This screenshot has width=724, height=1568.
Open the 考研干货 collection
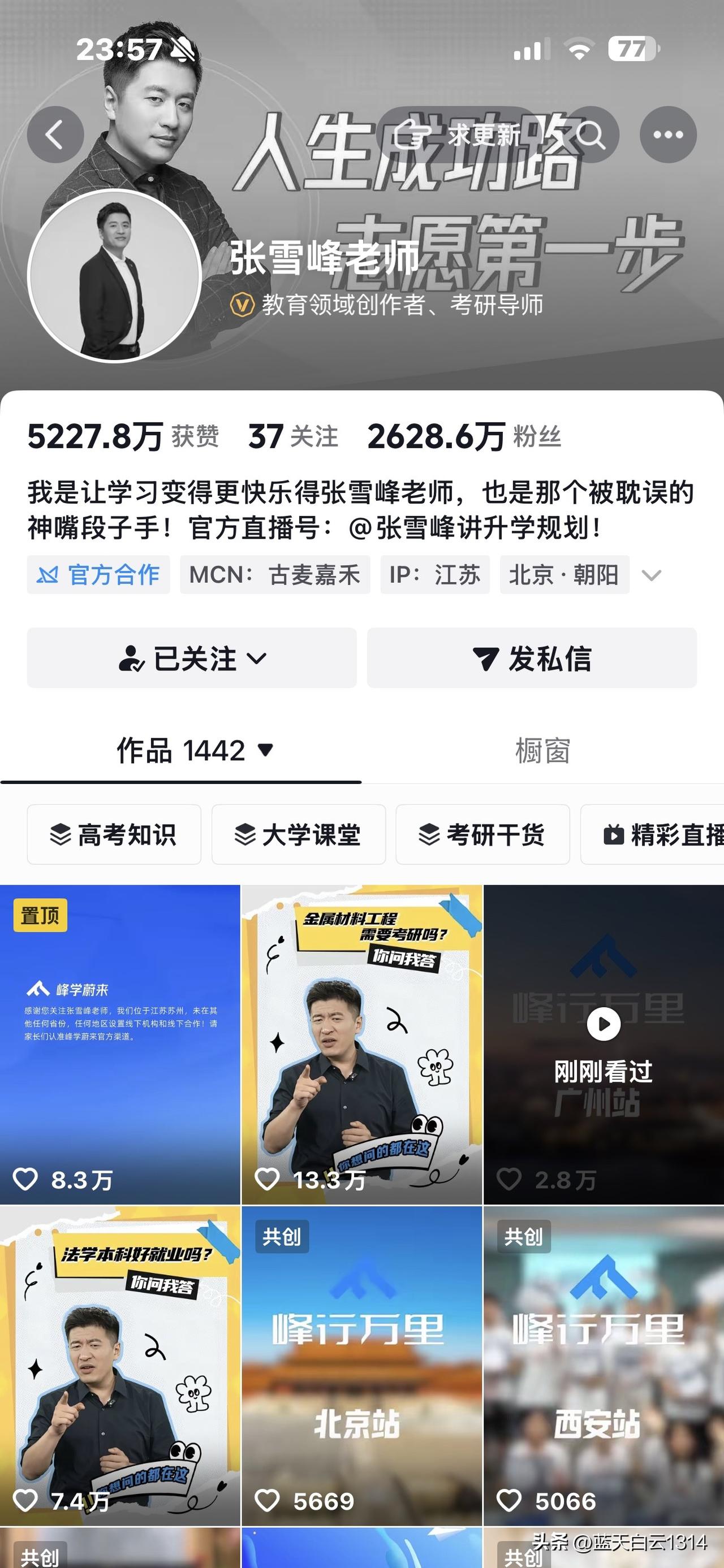pos(483,835)
